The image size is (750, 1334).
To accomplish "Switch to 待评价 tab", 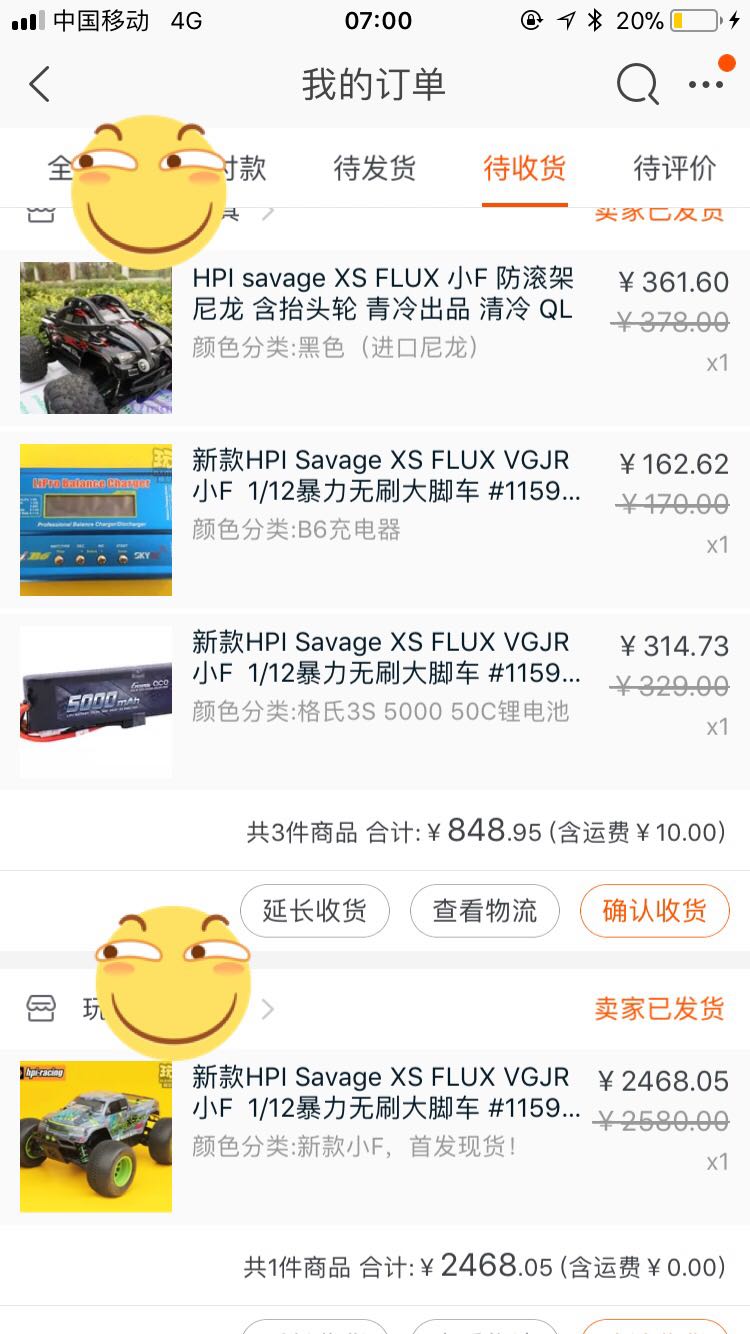I will [674, 168].
